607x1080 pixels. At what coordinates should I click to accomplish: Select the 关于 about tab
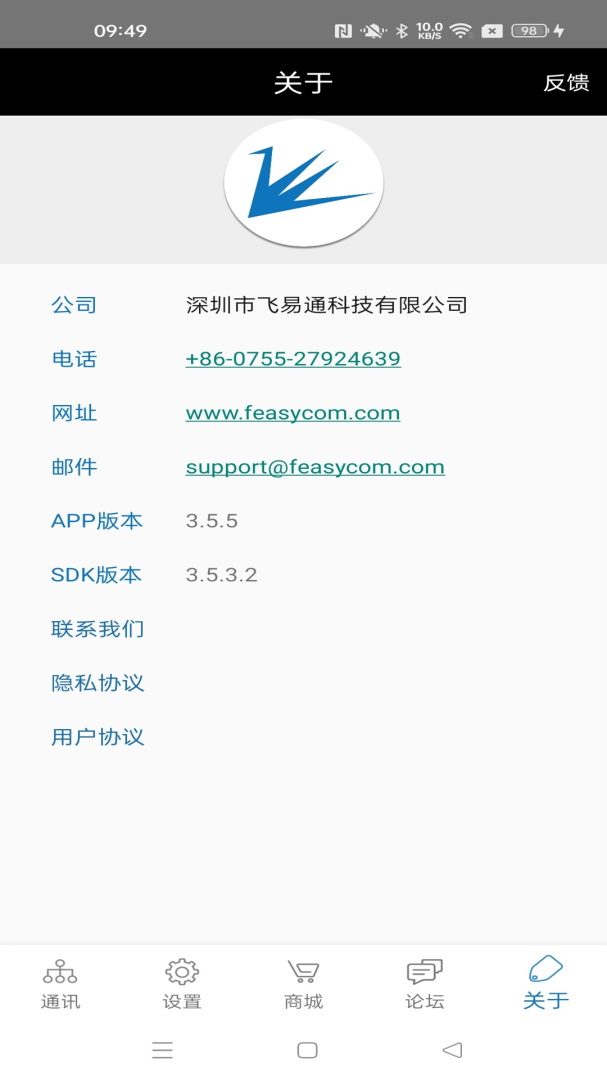coord(546,984)
